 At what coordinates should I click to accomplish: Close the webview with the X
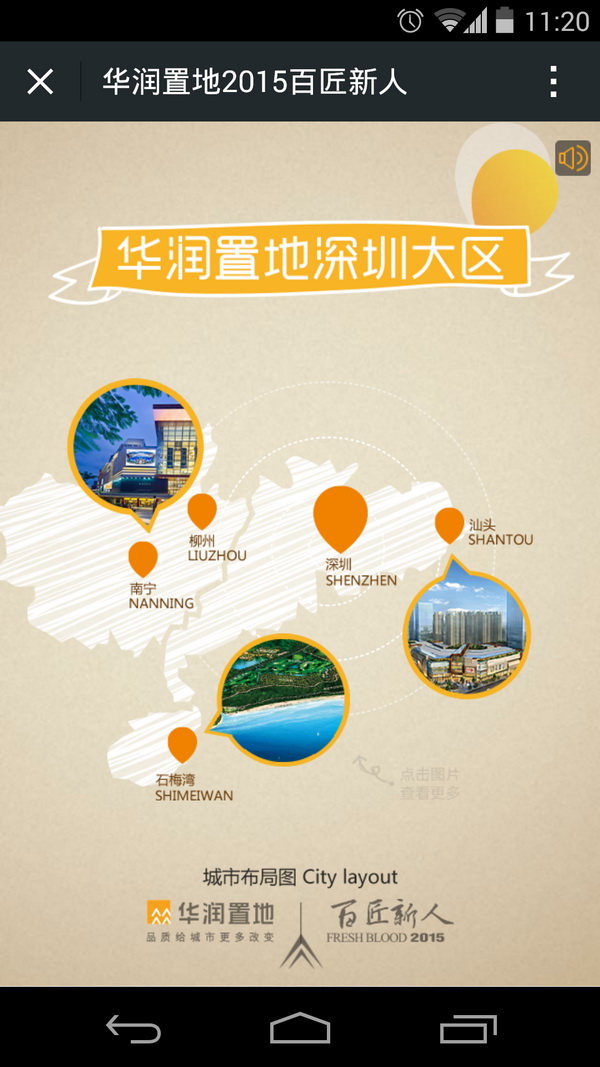tap(40, 82)
